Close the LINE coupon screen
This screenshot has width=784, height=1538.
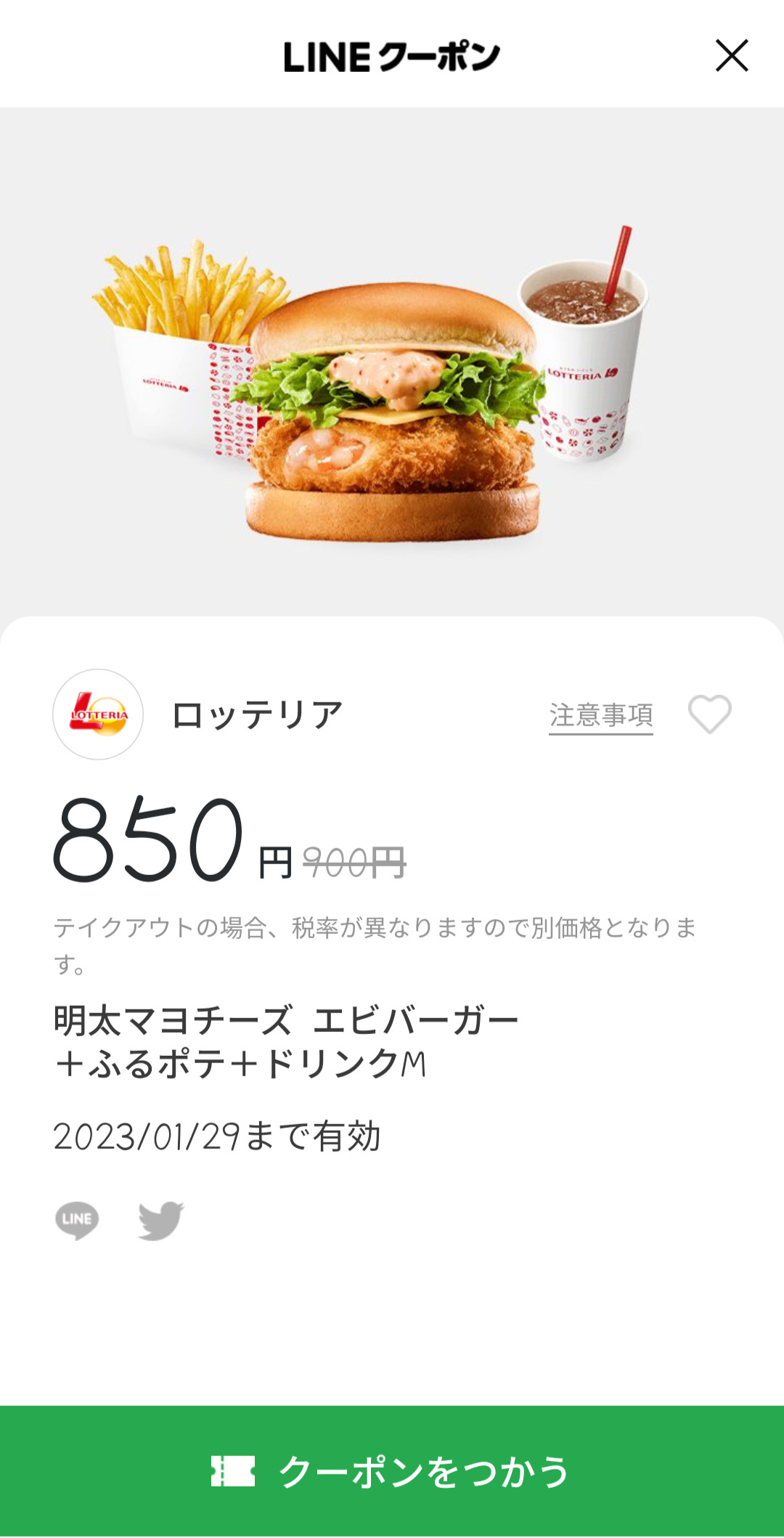(732, 56)
